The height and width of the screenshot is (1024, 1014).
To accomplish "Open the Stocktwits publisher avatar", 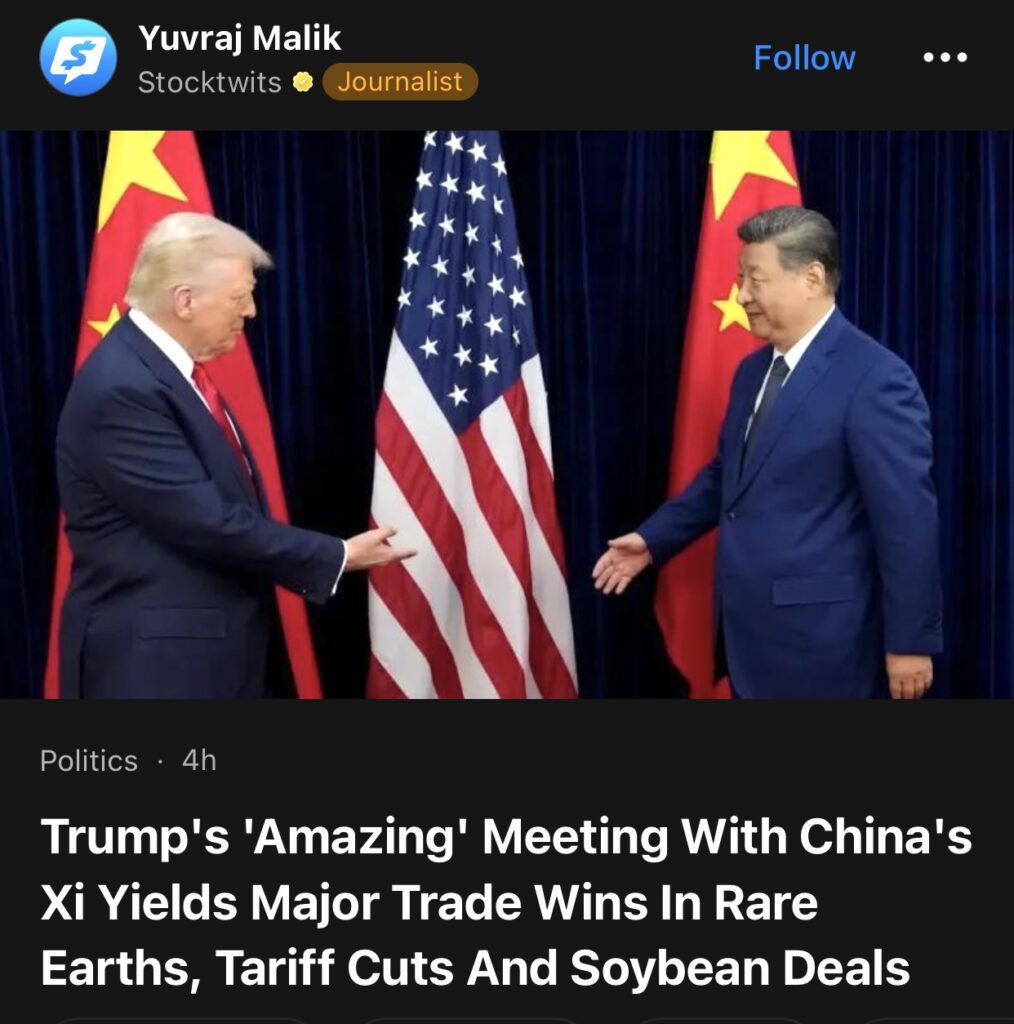I will (78, 58).
